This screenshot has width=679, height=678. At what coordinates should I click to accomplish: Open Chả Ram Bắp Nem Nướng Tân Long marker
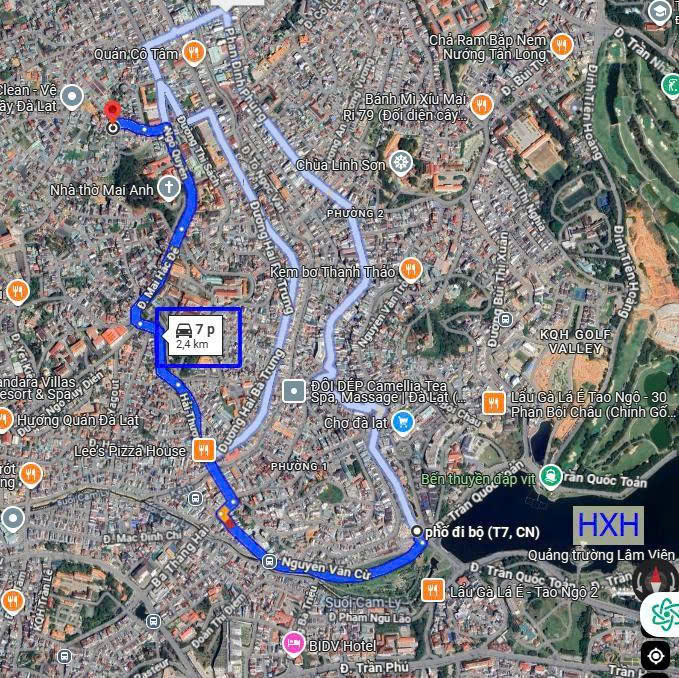561,45
